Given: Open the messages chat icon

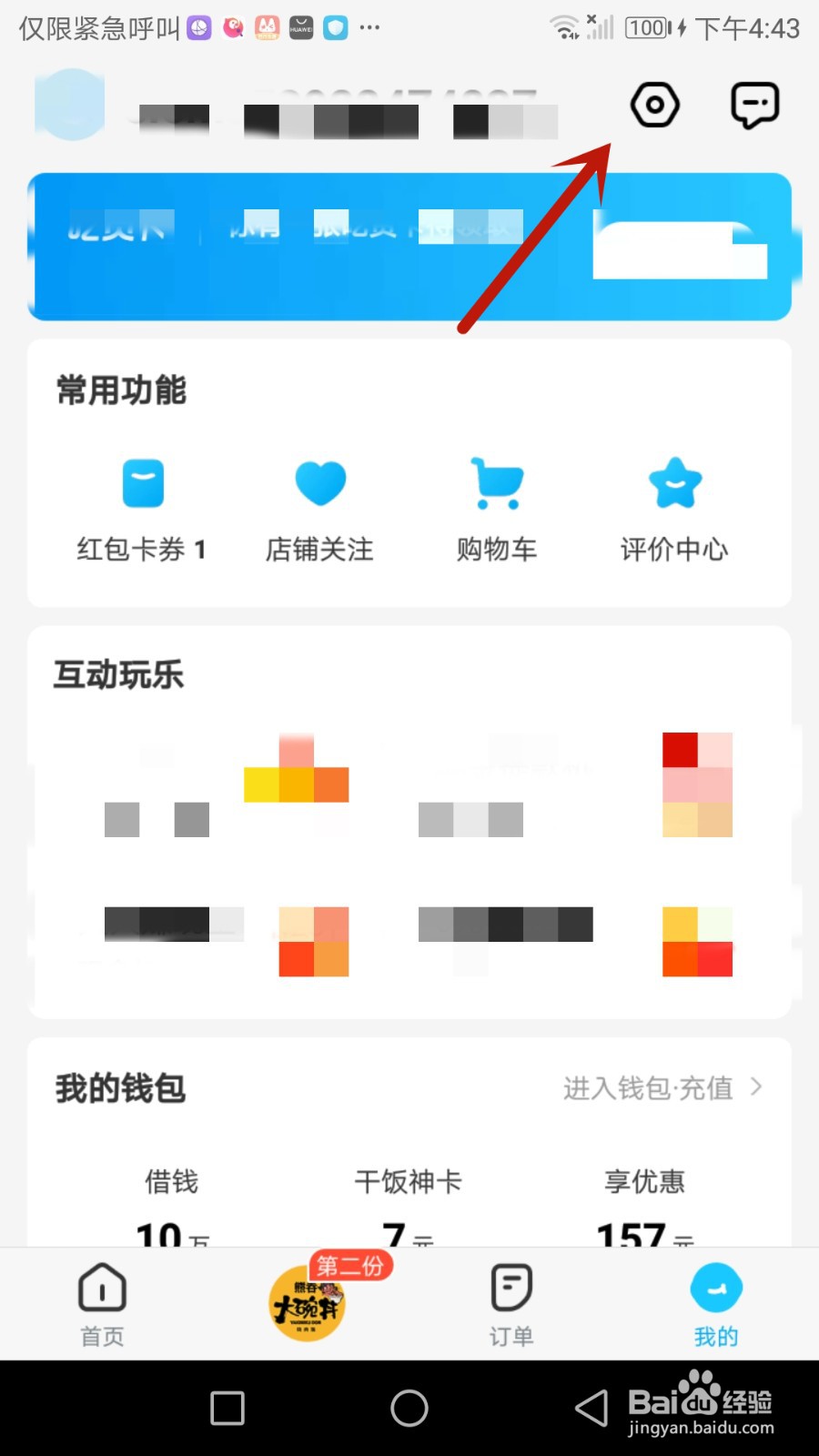Looking at the screenshot, I should (754, 105).
